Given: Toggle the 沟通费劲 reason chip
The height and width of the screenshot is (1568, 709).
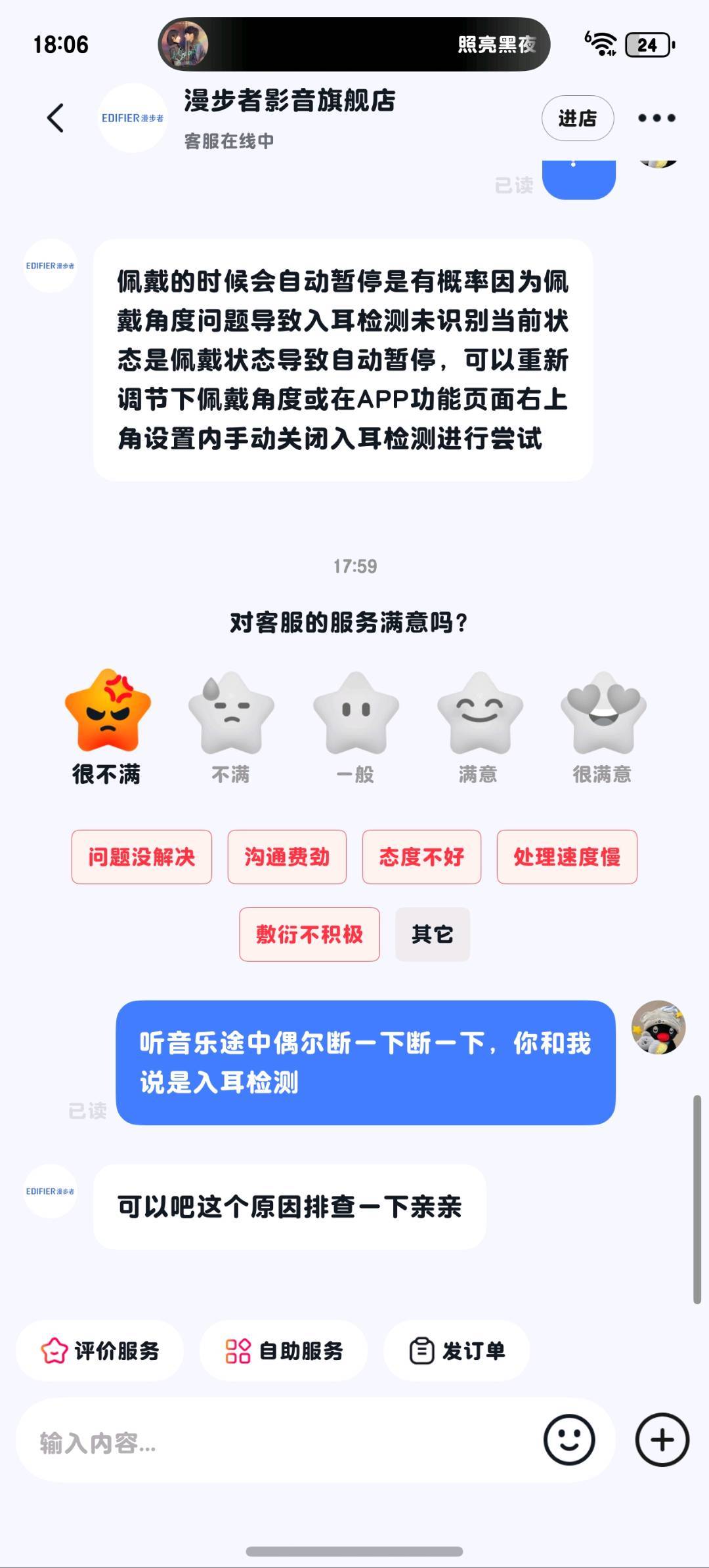Looking at the screenshot, I should 287,857.
